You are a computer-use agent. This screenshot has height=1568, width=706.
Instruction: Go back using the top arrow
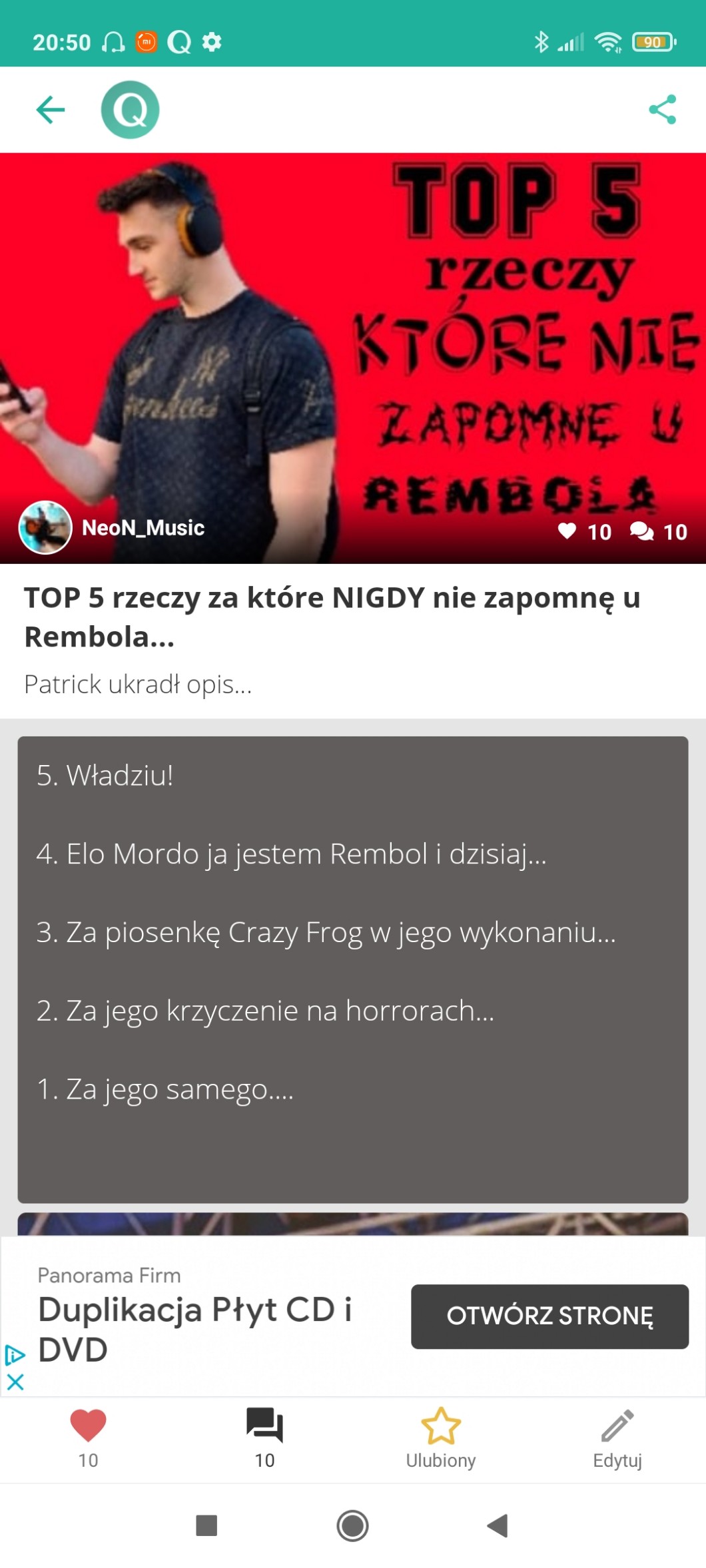coord(50,110)
